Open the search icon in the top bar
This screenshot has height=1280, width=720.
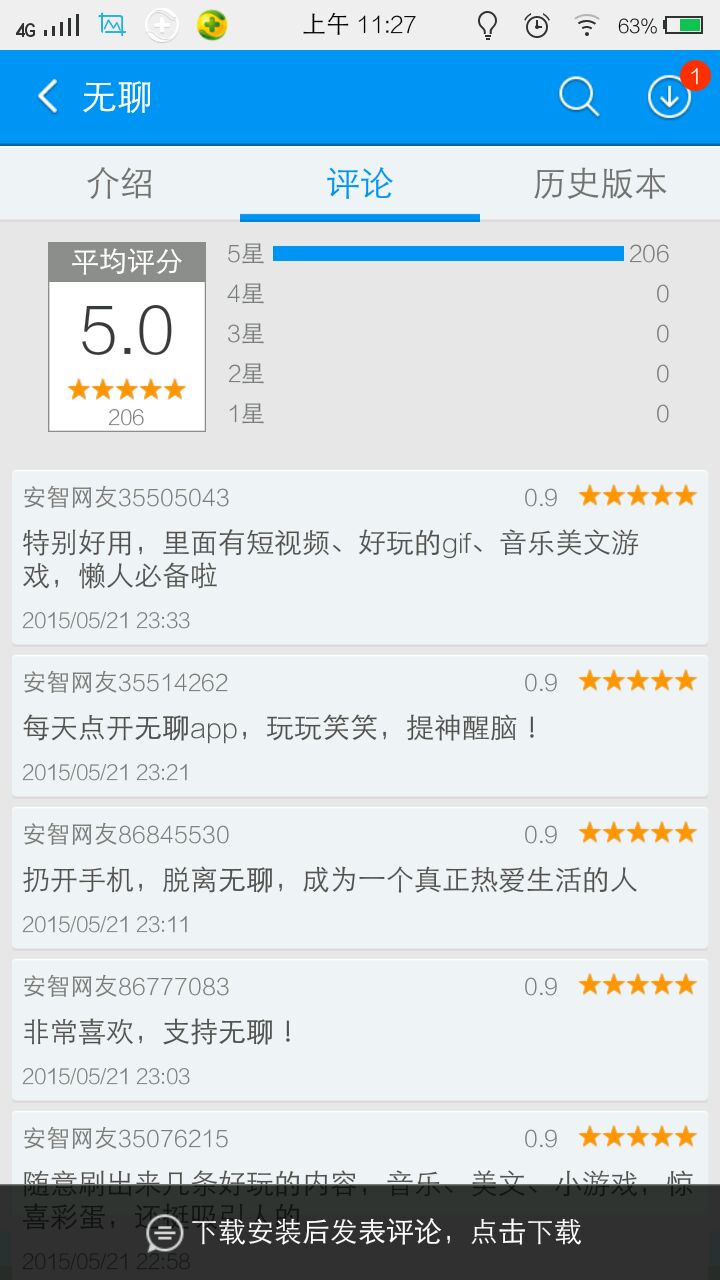pyautogui.click(x=578, y=97)
